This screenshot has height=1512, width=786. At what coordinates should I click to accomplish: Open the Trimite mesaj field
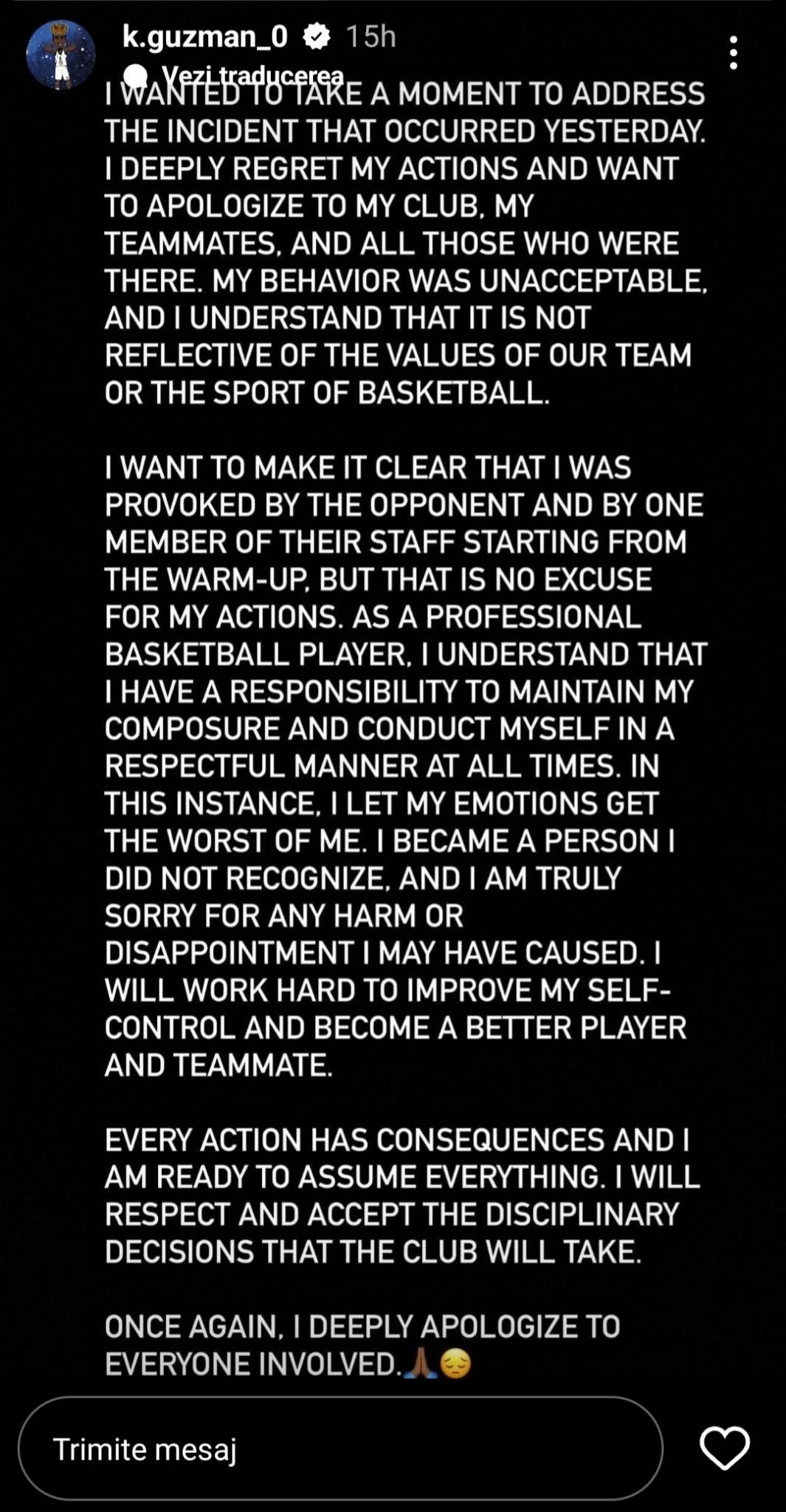(x=339, y=1449)
